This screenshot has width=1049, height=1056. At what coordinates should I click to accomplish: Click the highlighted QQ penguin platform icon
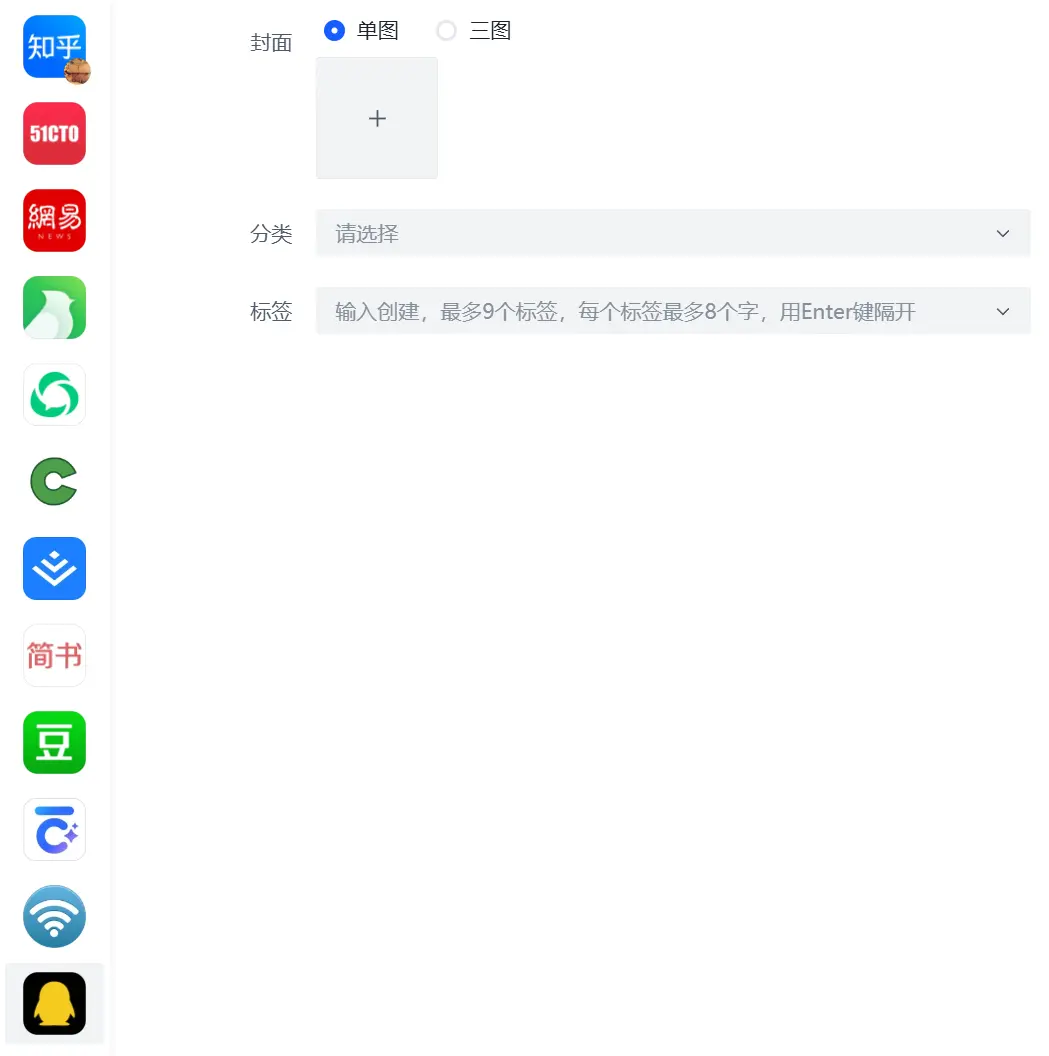(54, 1003)
